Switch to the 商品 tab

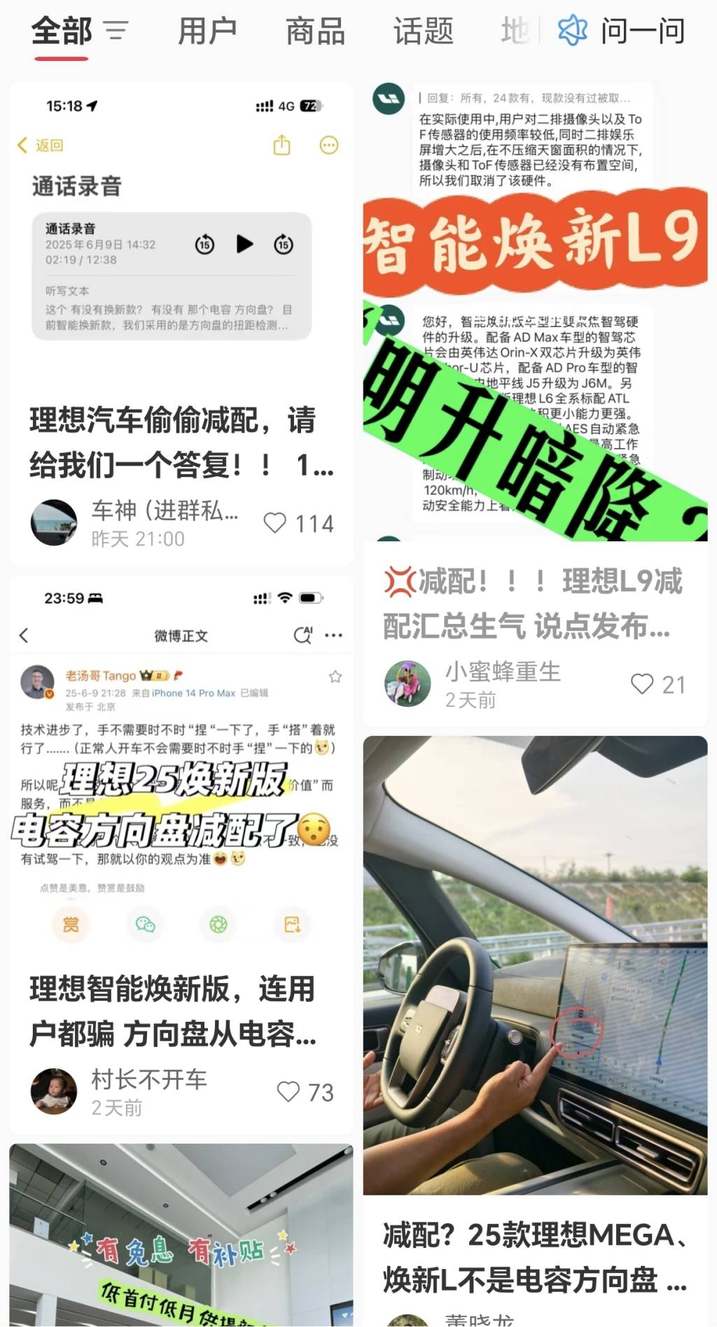coord(315,31)
